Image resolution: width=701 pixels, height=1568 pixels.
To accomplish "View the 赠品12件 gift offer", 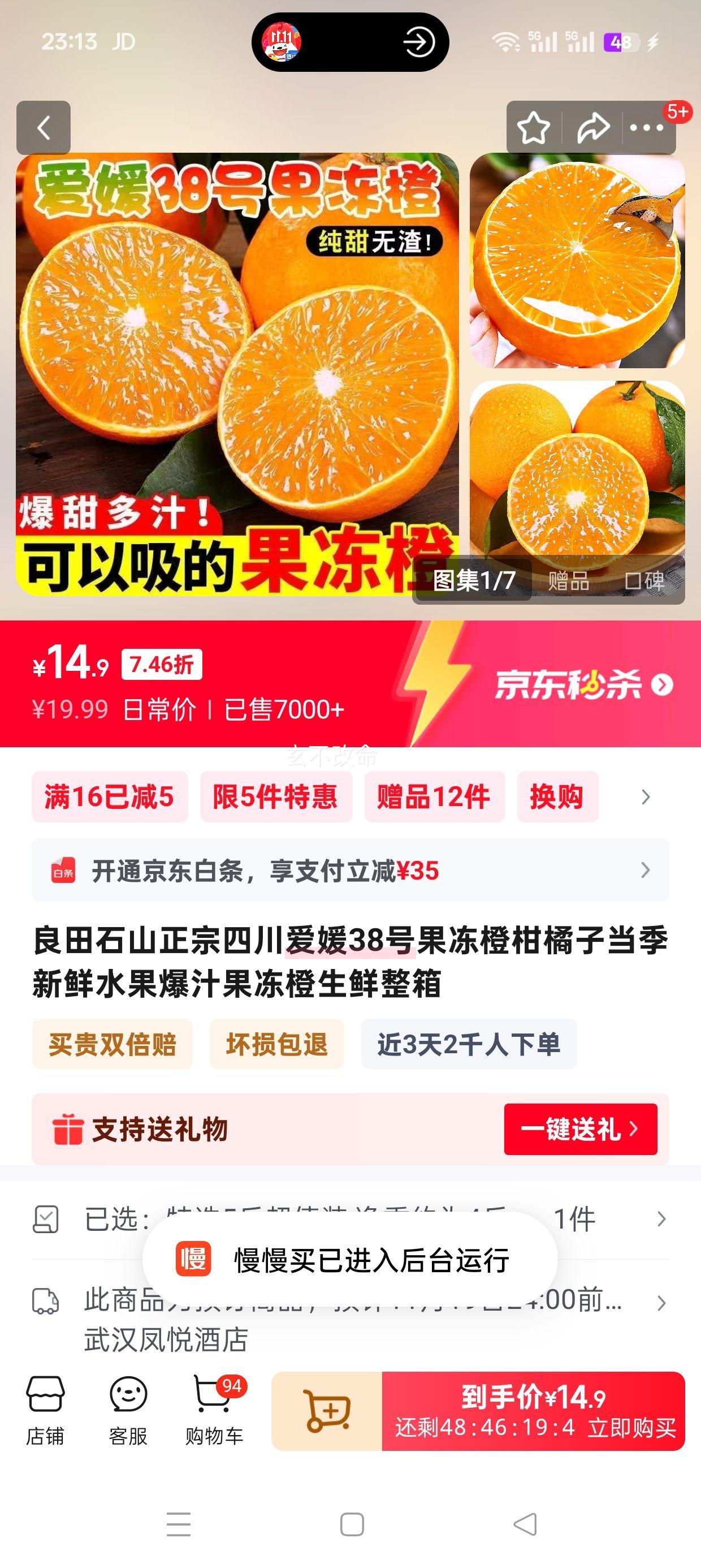I will point(434,797).
